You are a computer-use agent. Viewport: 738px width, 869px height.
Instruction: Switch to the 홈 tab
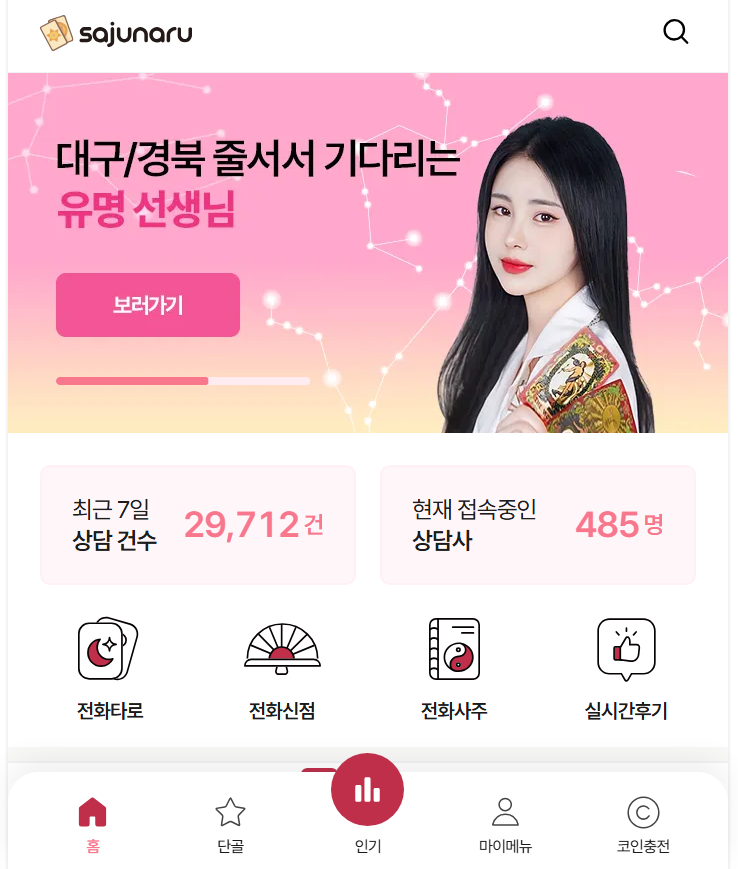[92, 824]
